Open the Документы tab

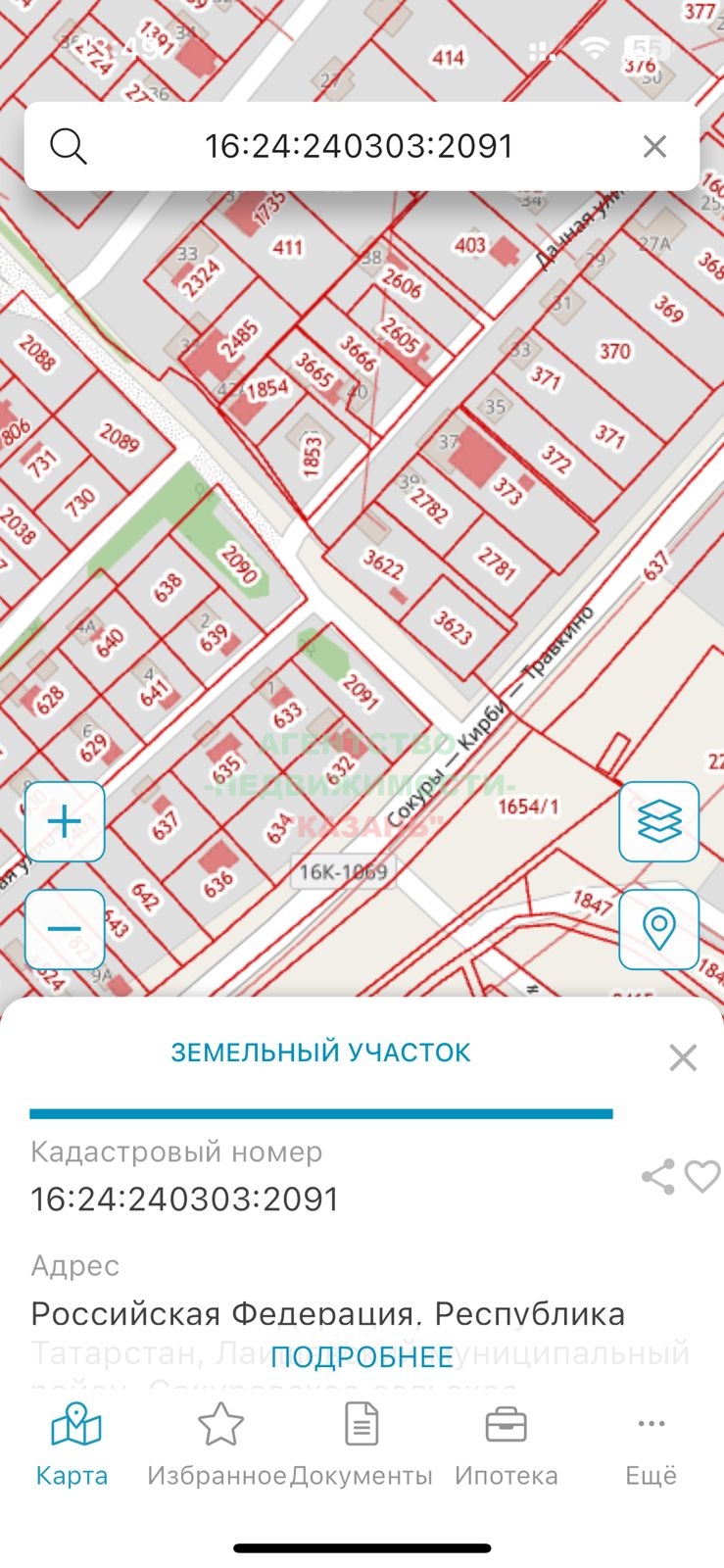tap(362, 1445)
